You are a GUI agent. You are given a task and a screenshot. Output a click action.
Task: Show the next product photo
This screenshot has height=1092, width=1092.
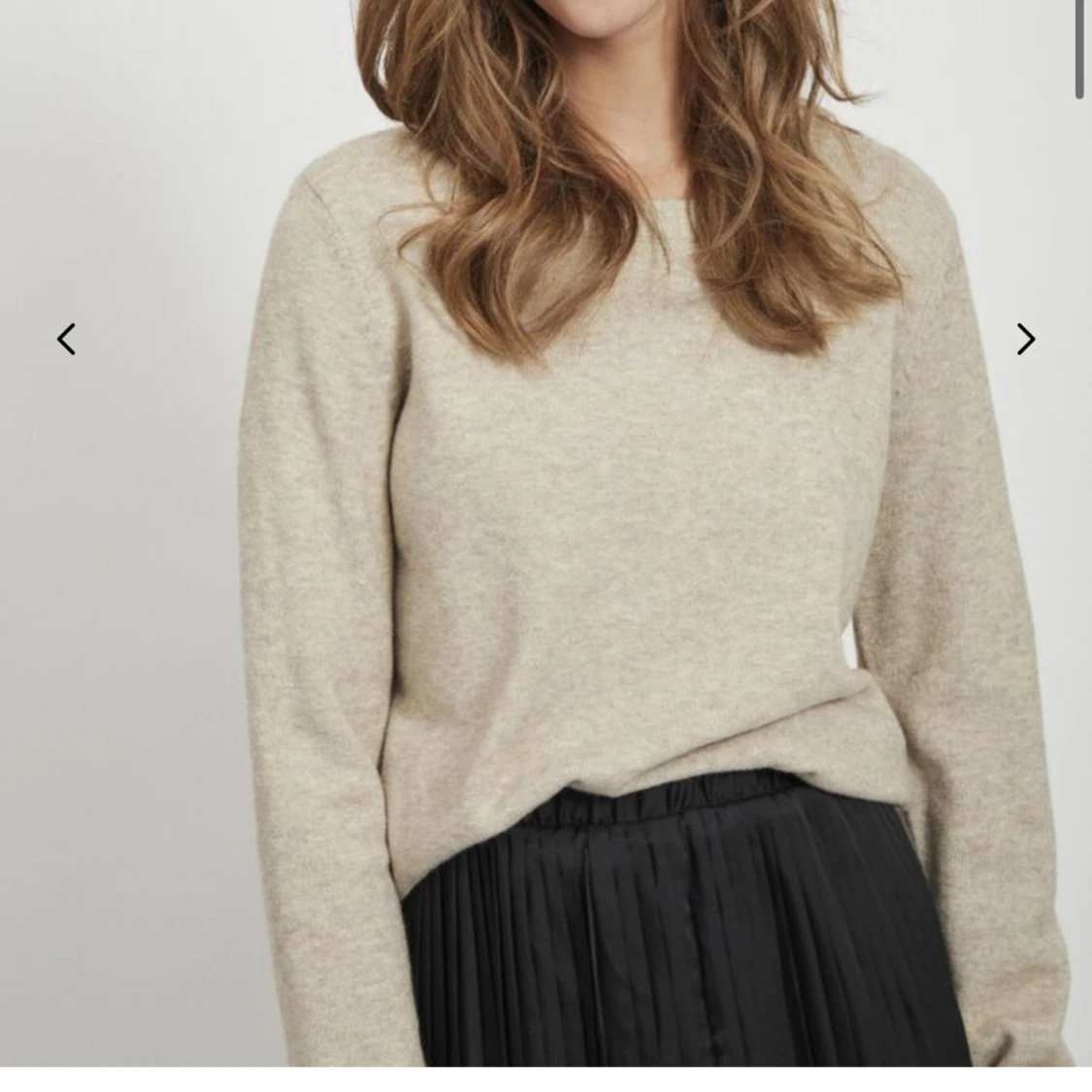(1025, 339)
